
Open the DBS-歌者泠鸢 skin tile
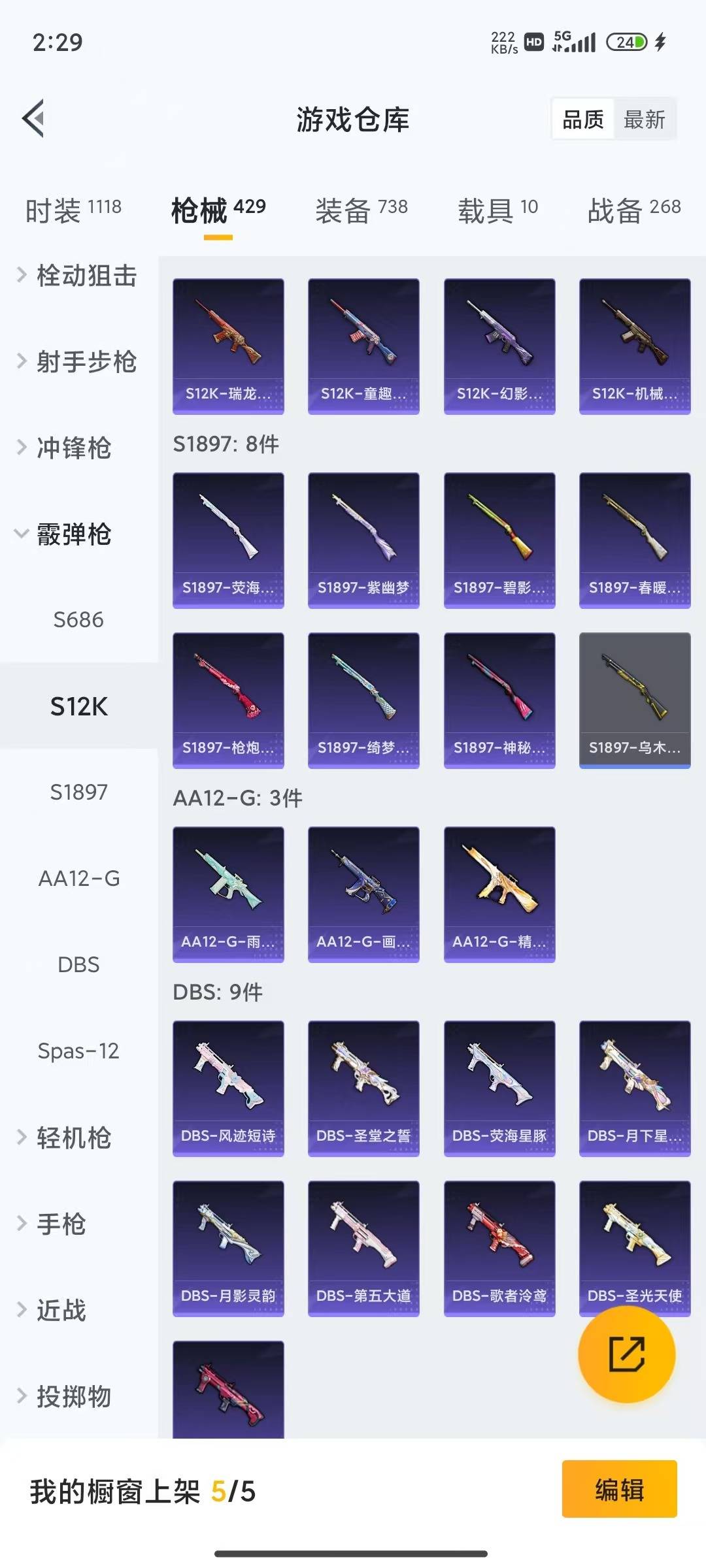[499, 1248]
